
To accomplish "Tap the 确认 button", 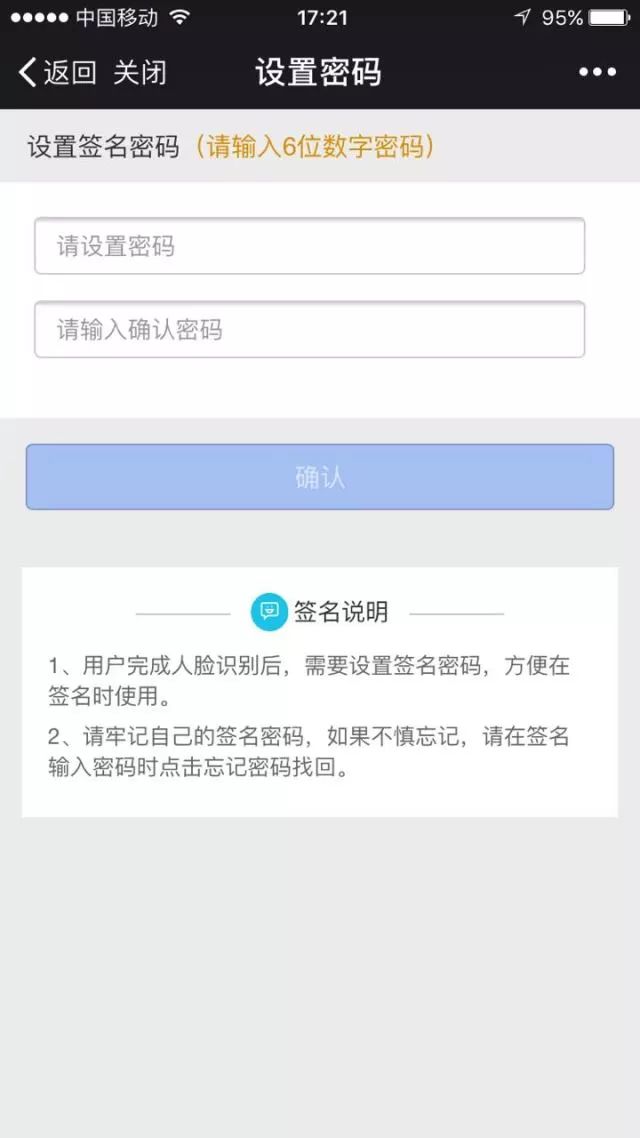I will pos(320,477).
